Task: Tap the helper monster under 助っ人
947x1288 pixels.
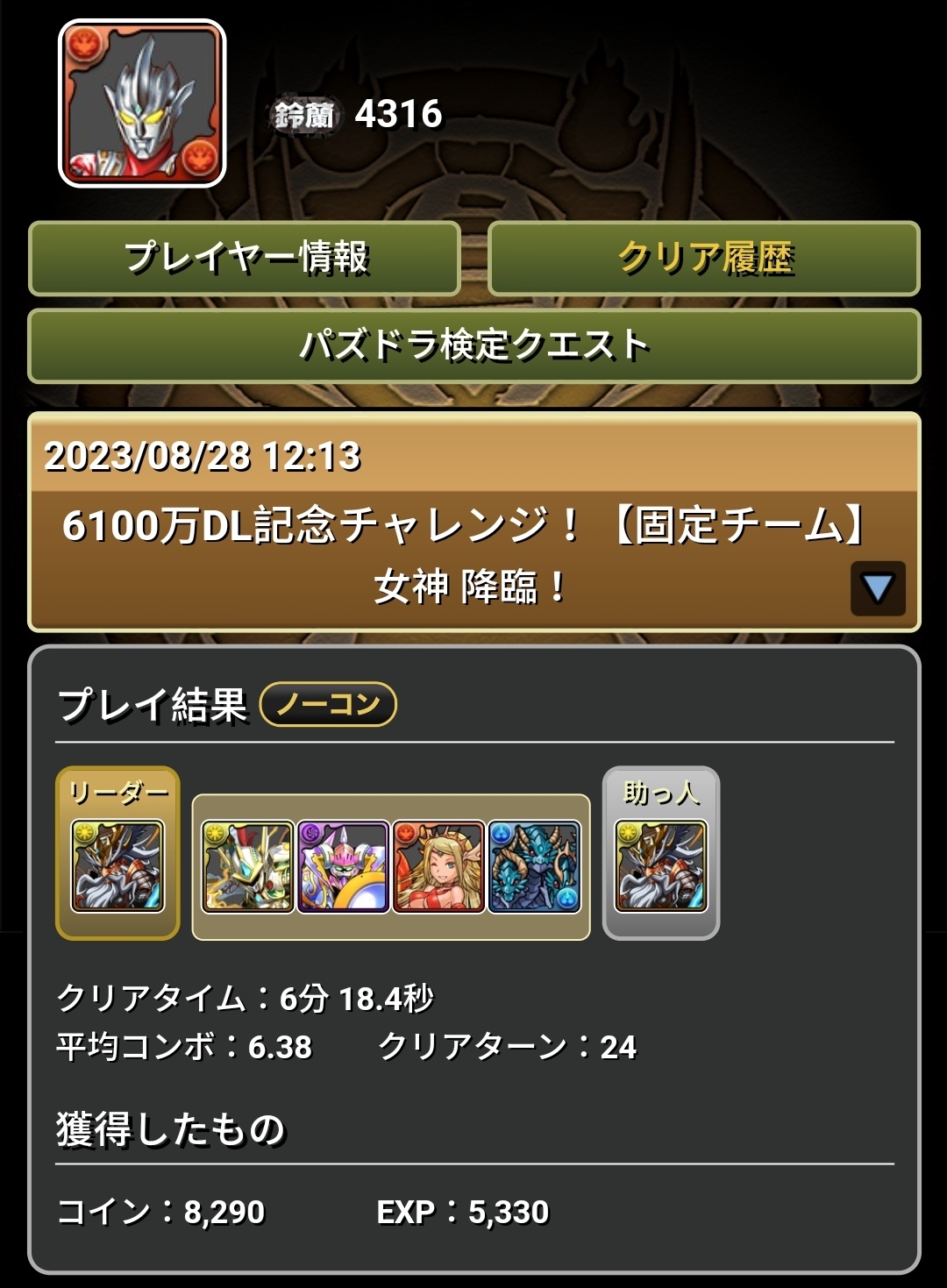Action: tap(660, 866)
